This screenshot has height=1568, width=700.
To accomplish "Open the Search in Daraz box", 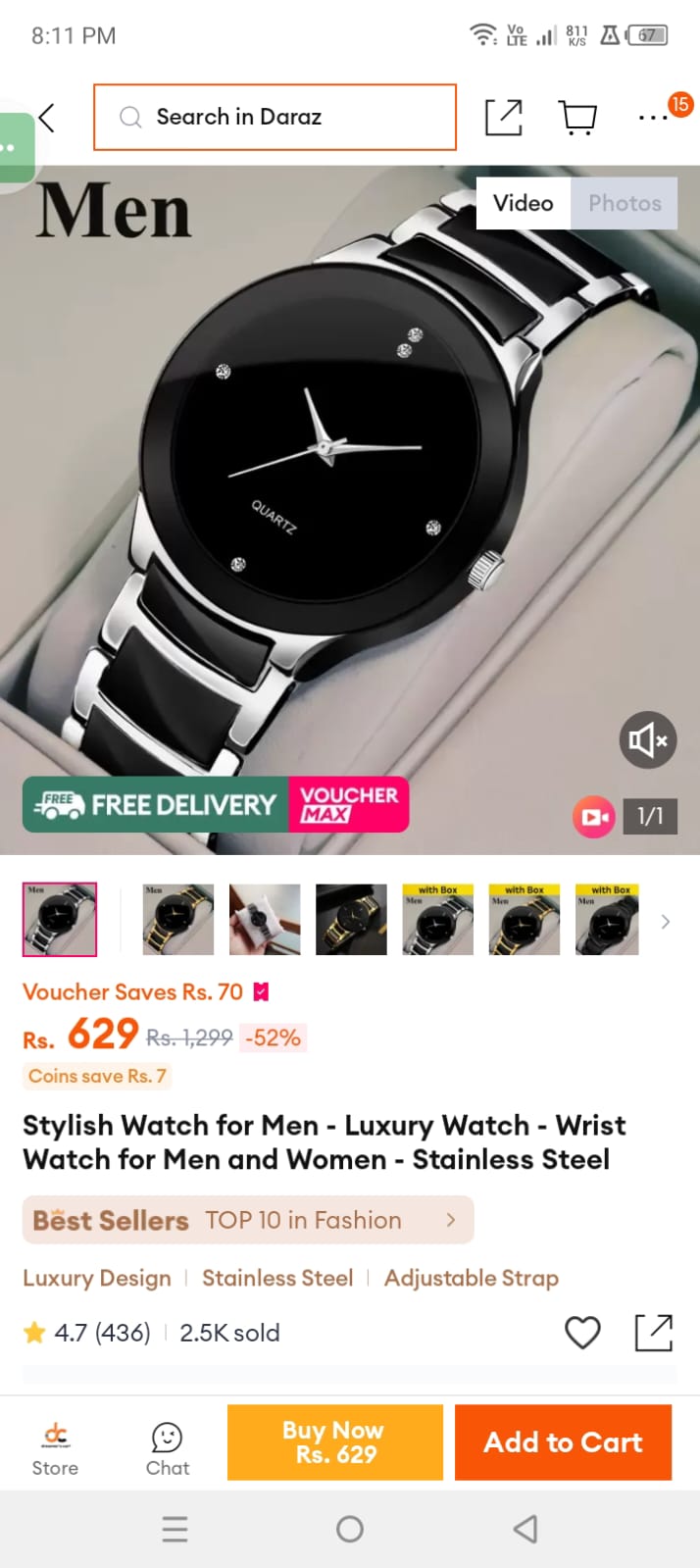I will 275,117.
